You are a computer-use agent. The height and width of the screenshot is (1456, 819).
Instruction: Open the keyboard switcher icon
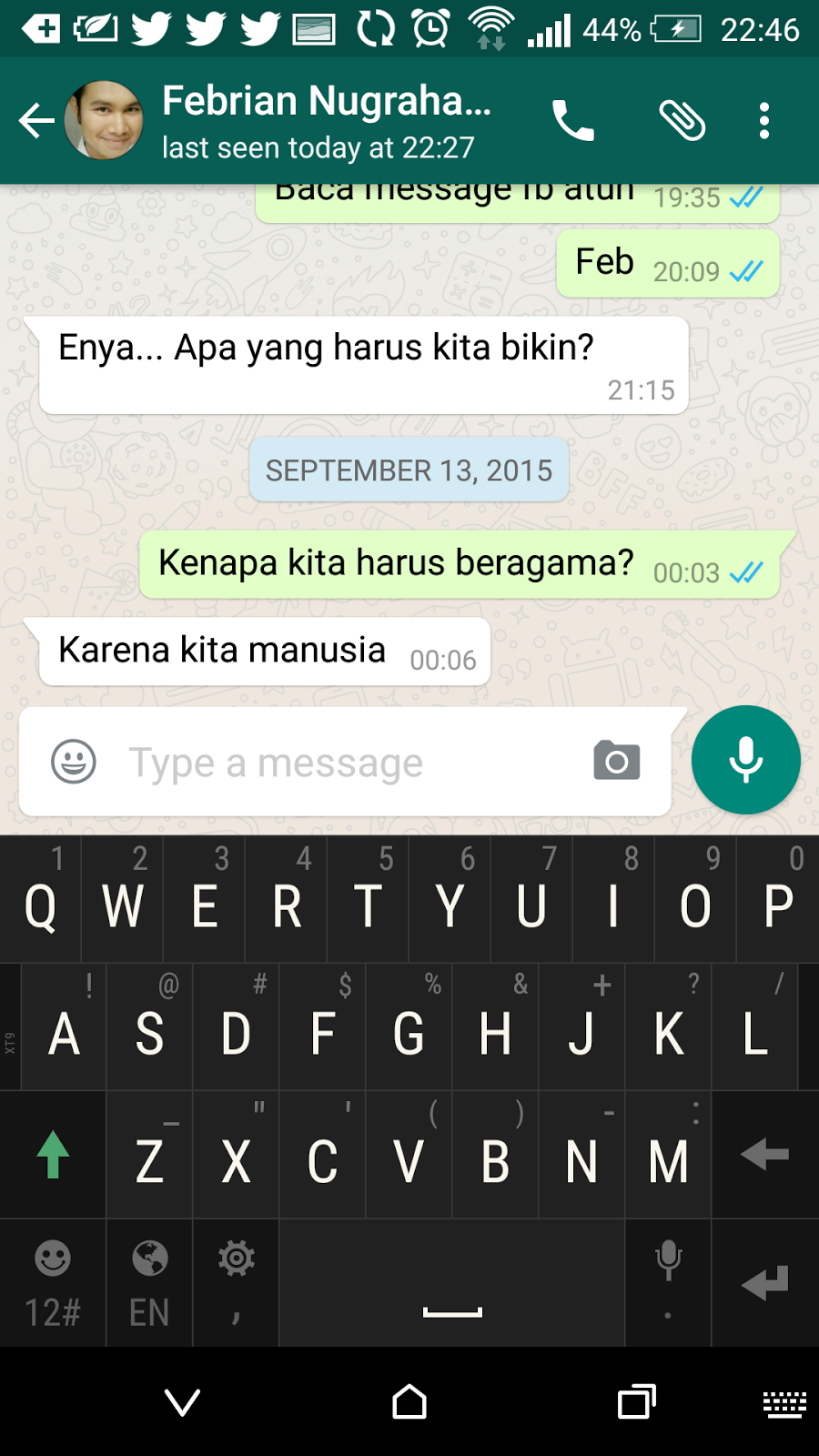[784, 1404]
